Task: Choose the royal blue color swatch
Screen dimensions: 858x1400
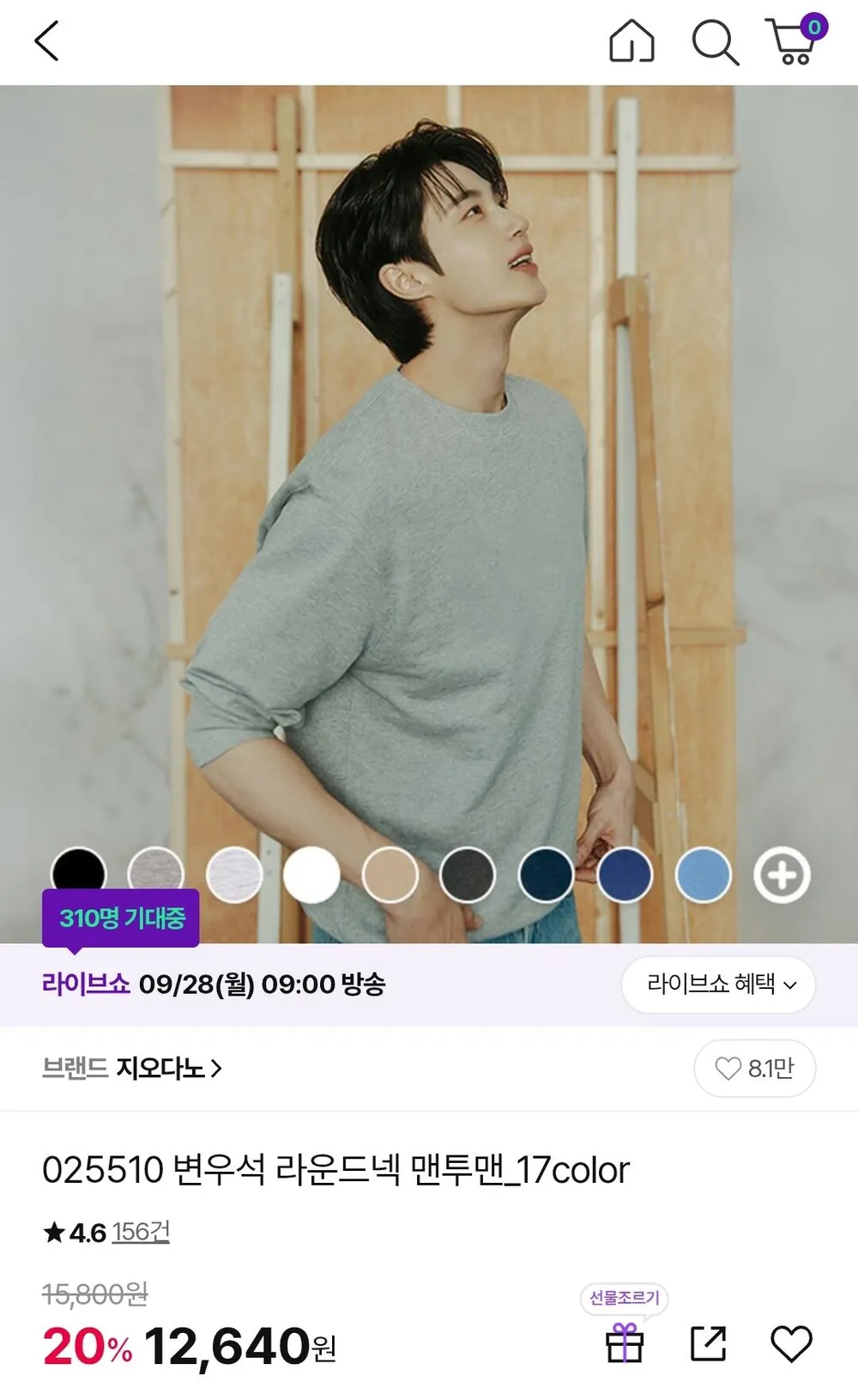Action: [x=625, y=874]
